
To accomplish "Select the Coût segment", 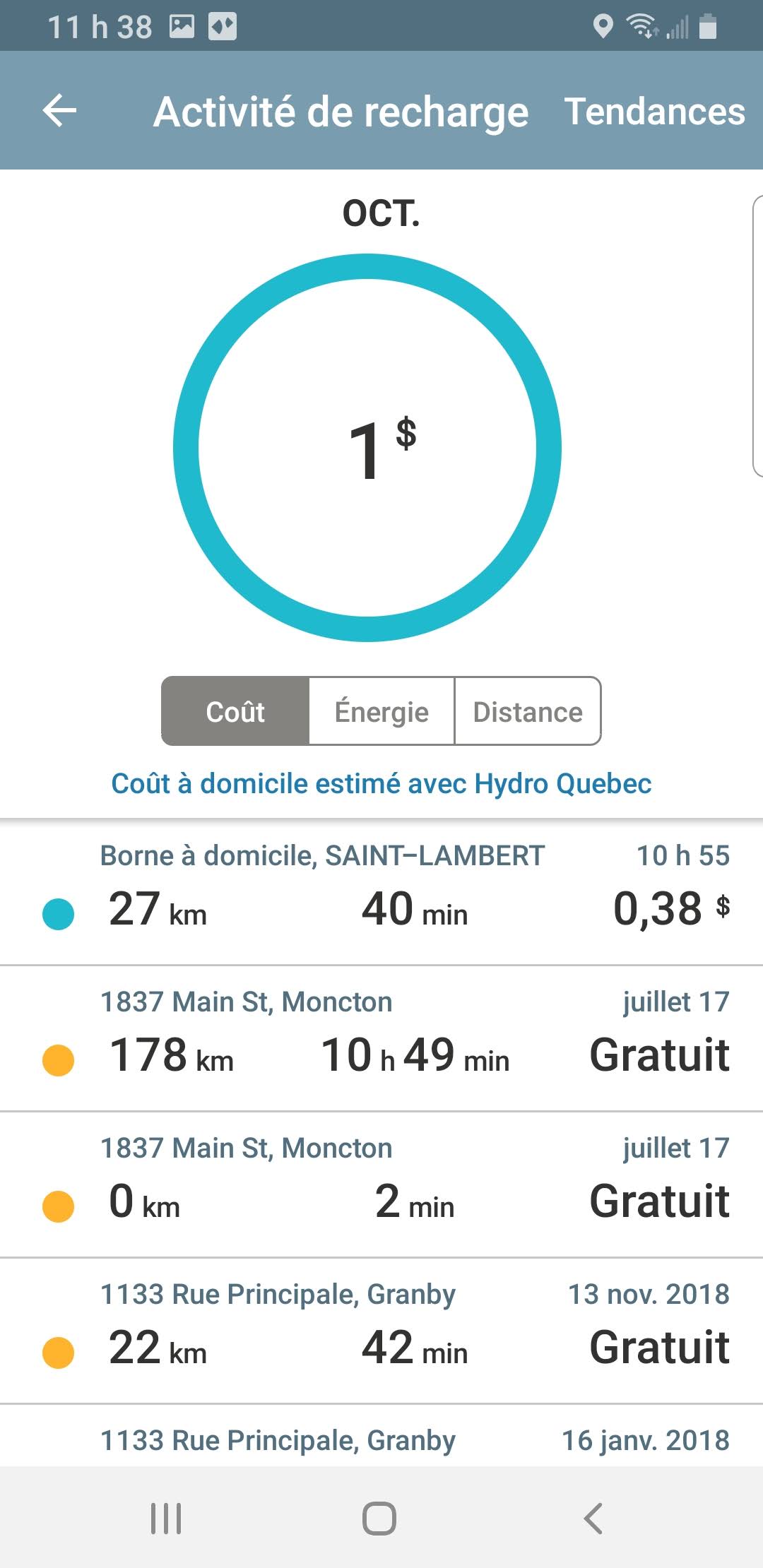I will 235,711.
